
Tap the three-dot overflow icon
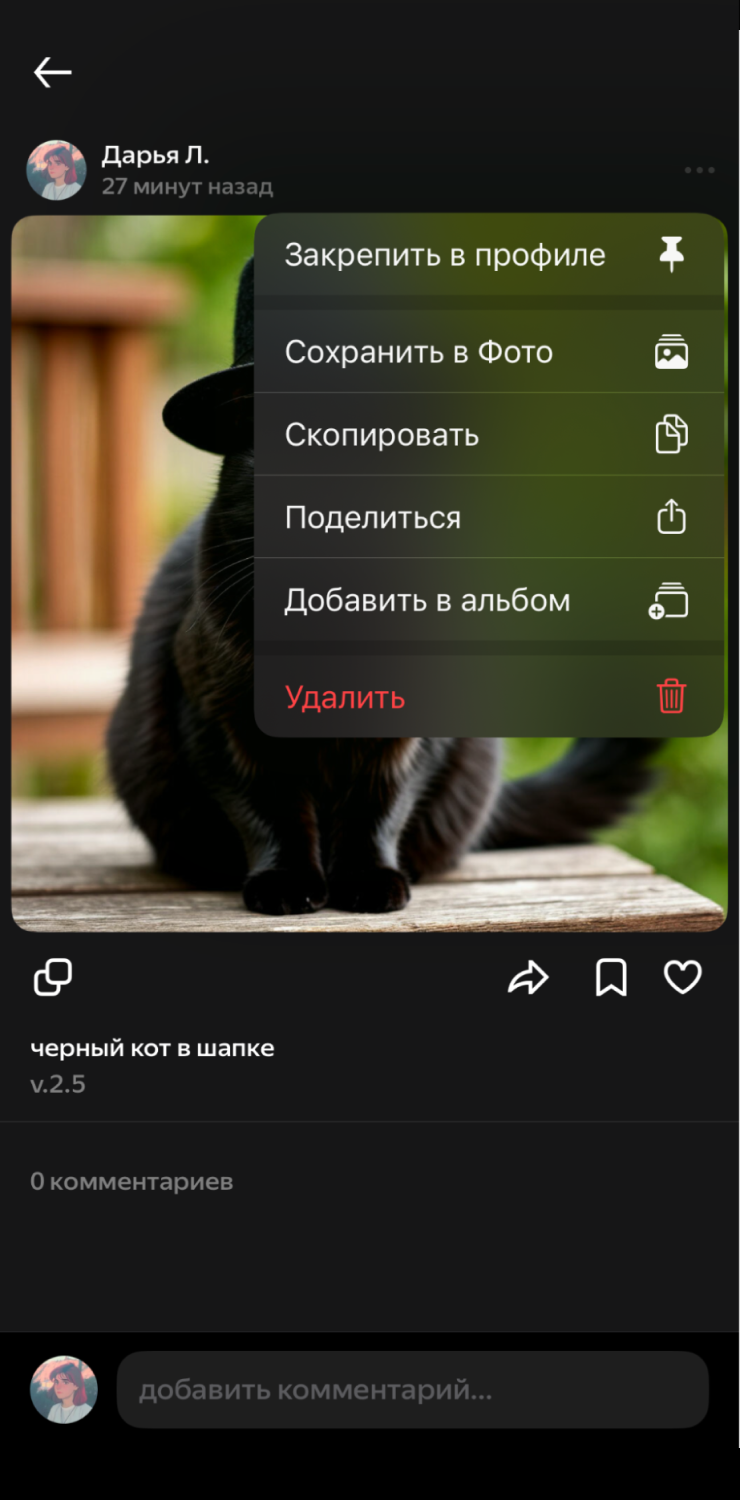tap(699, 170)
